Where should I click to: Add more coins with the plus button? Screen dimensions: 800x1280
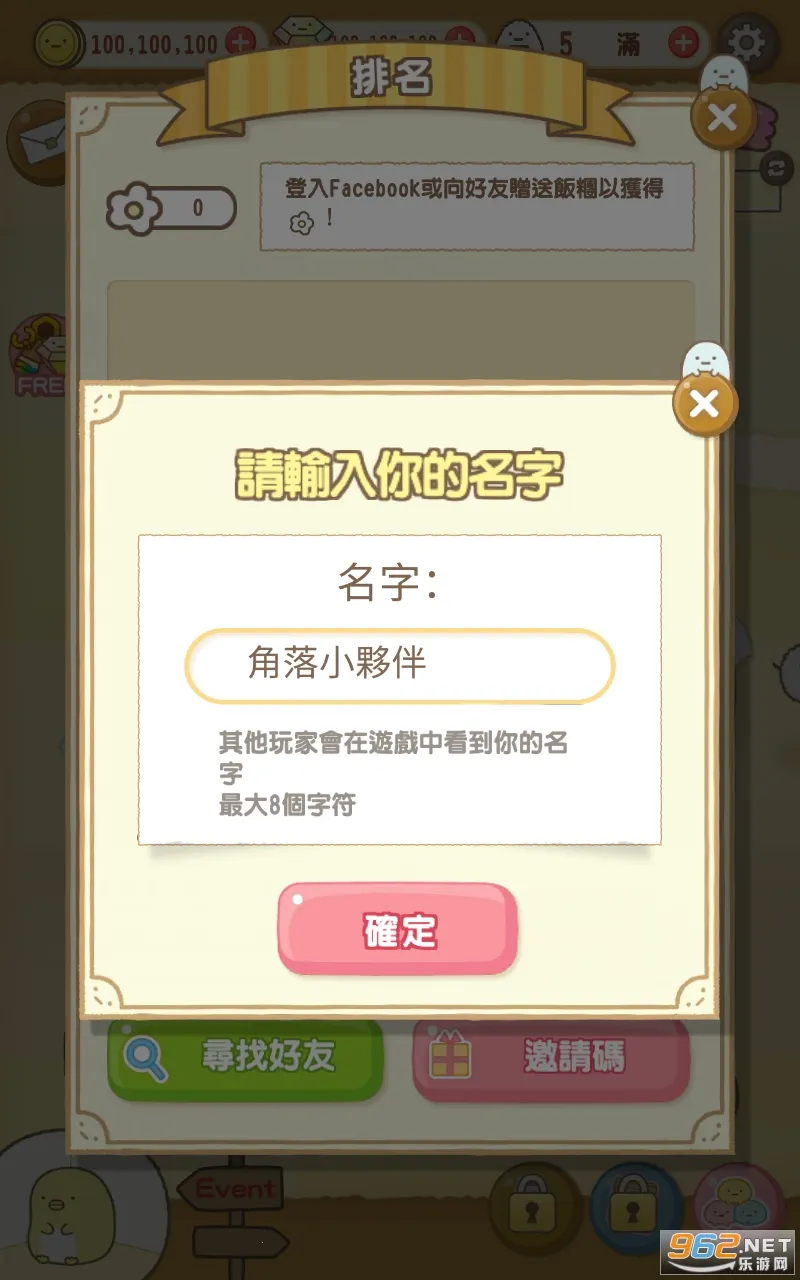coord(240,43)
